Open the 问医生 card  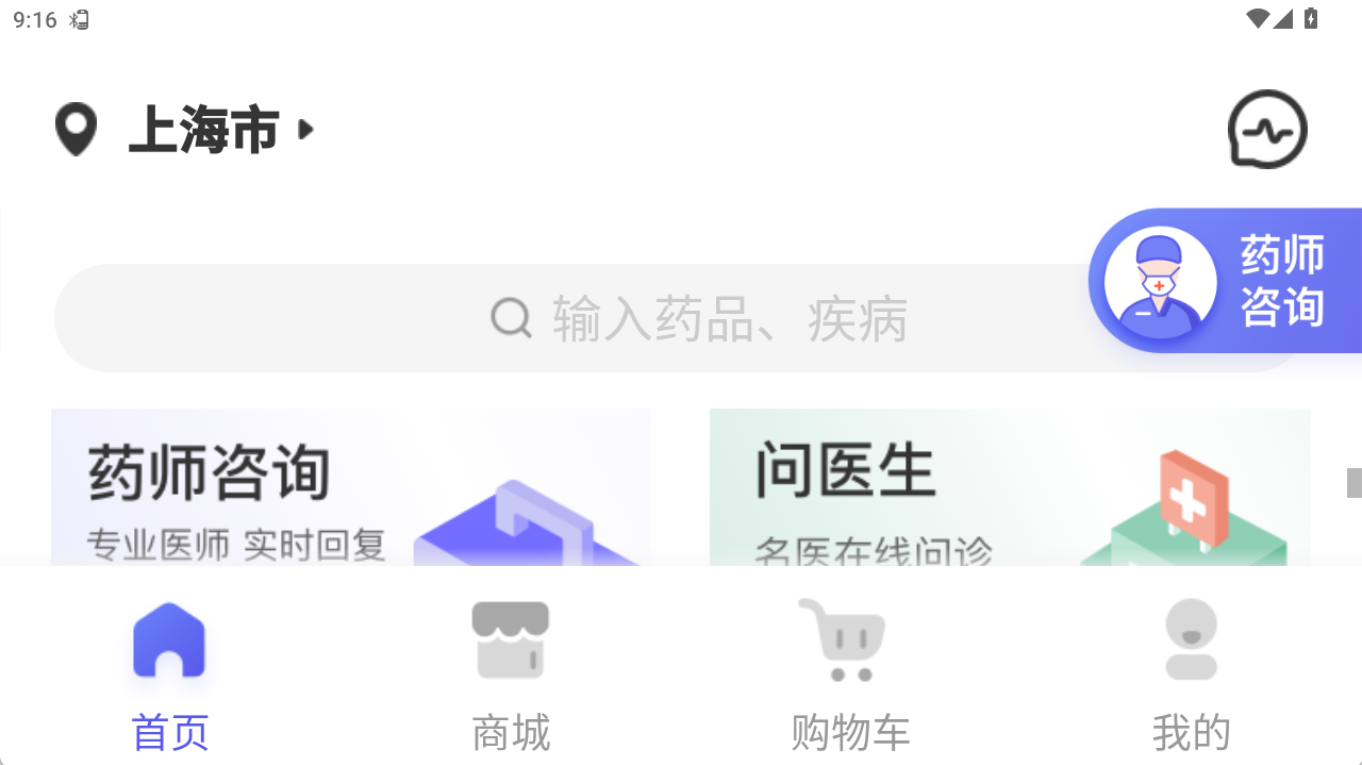click(1009, 487)
